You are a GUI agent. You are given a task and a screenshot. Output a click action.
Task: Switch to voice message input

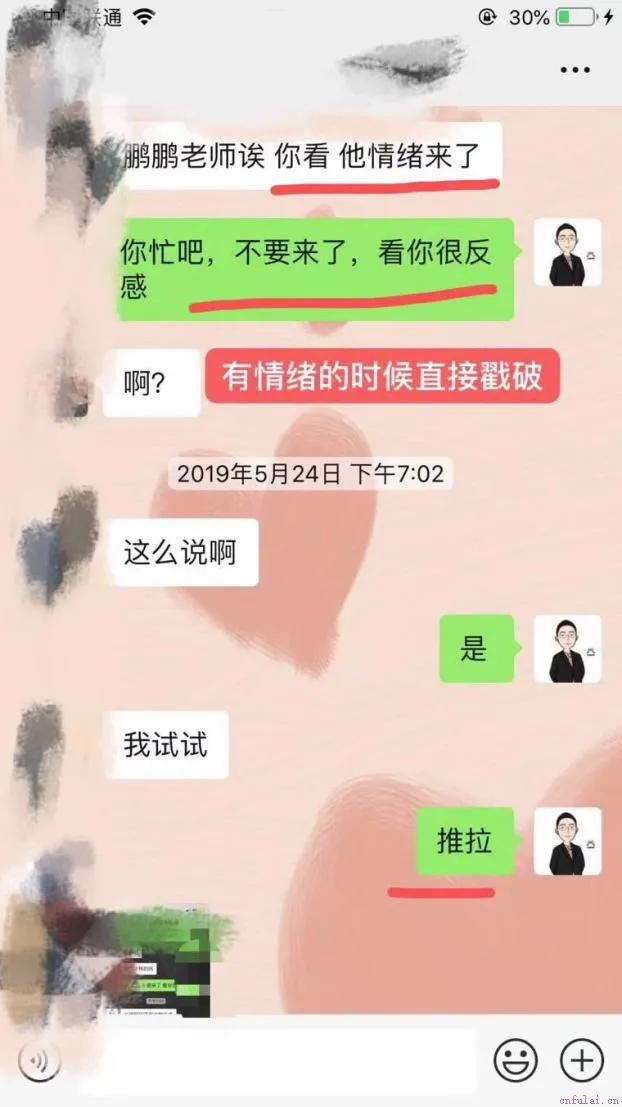click(40, 1061)
